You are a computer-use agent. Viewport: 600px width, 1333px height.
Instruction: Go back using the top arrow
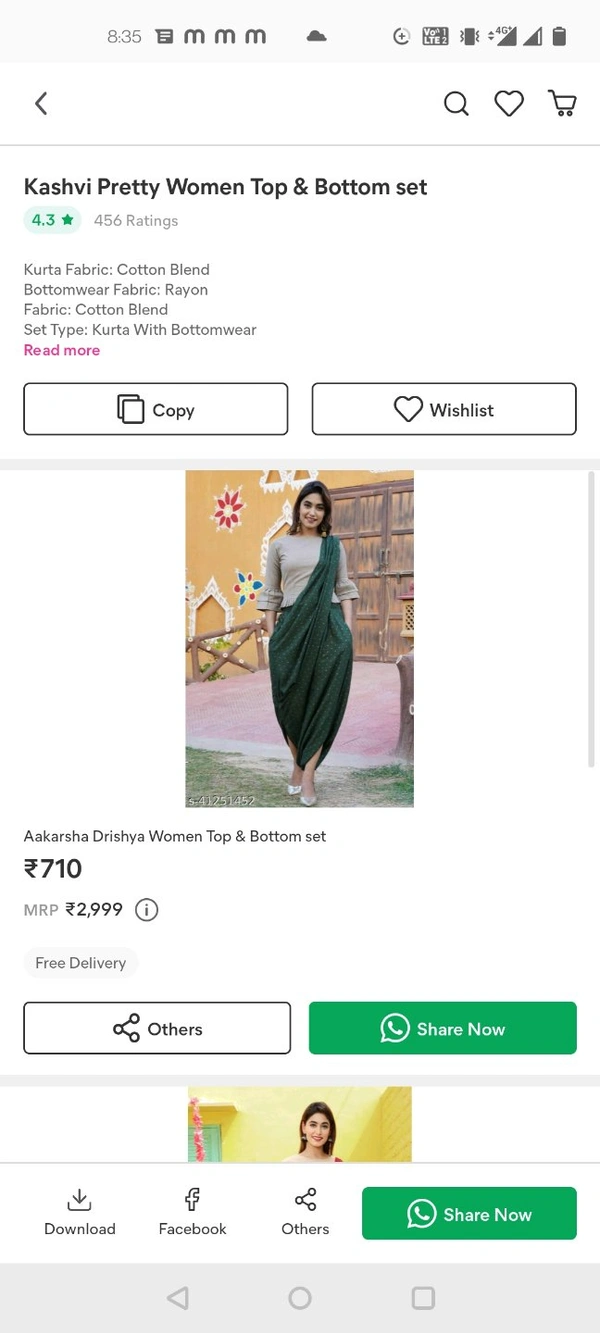coord(41,103)
